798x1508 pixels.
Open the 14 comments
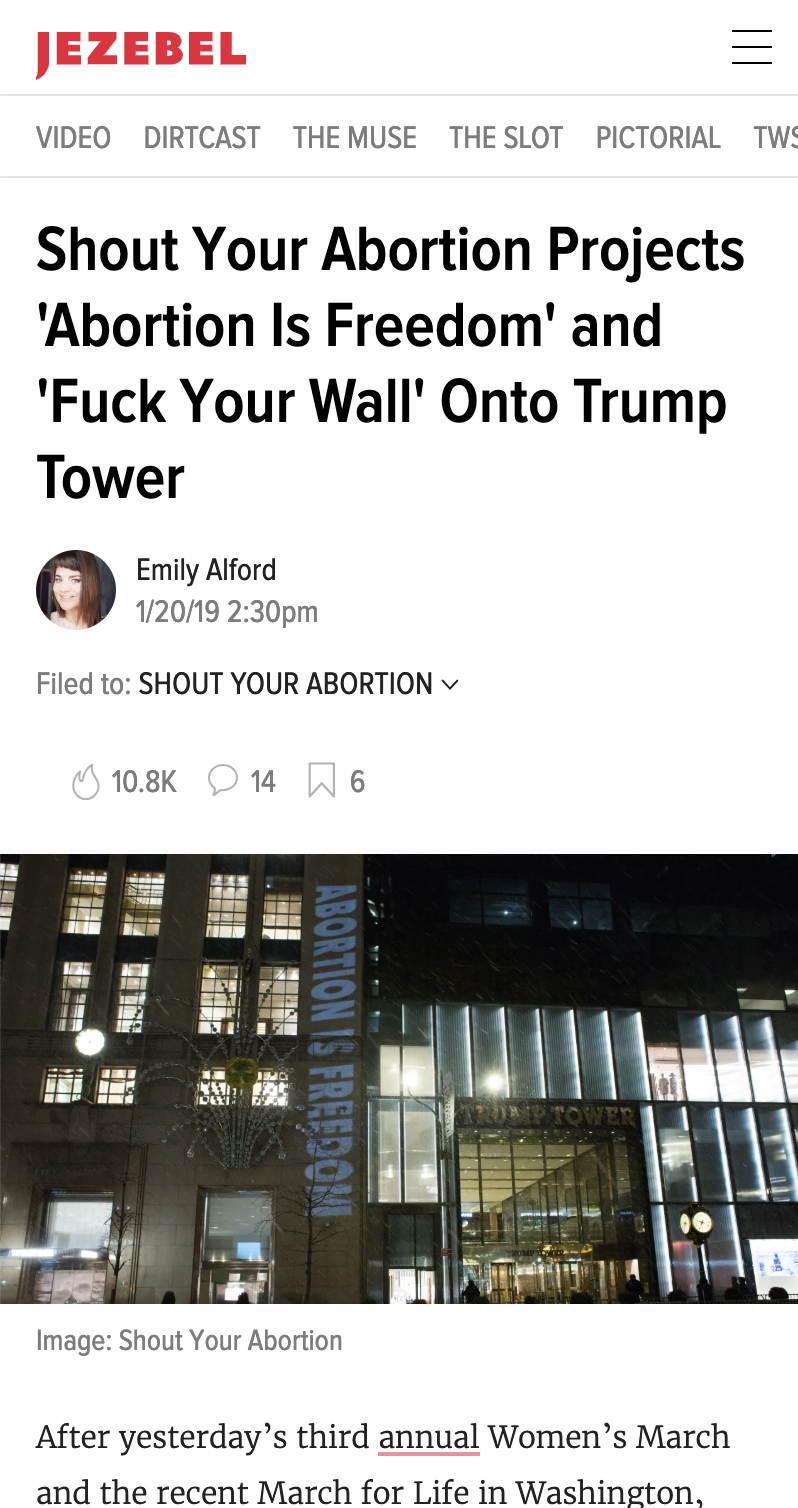[x=242, y=781]
